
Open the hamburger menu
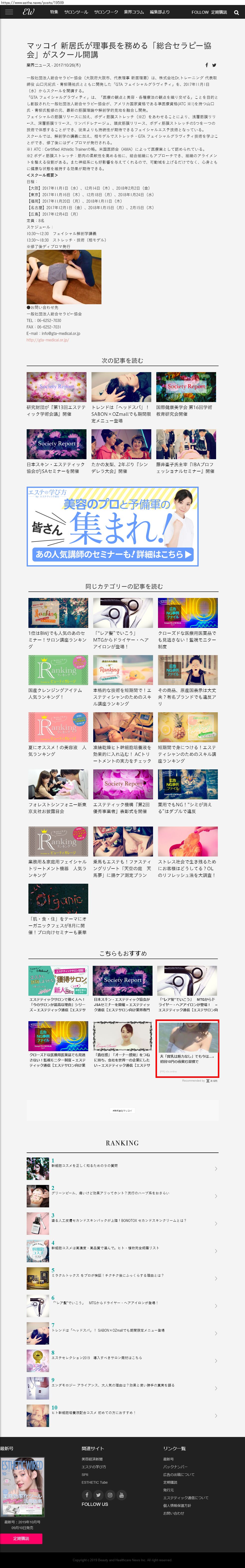pos(8,11)
